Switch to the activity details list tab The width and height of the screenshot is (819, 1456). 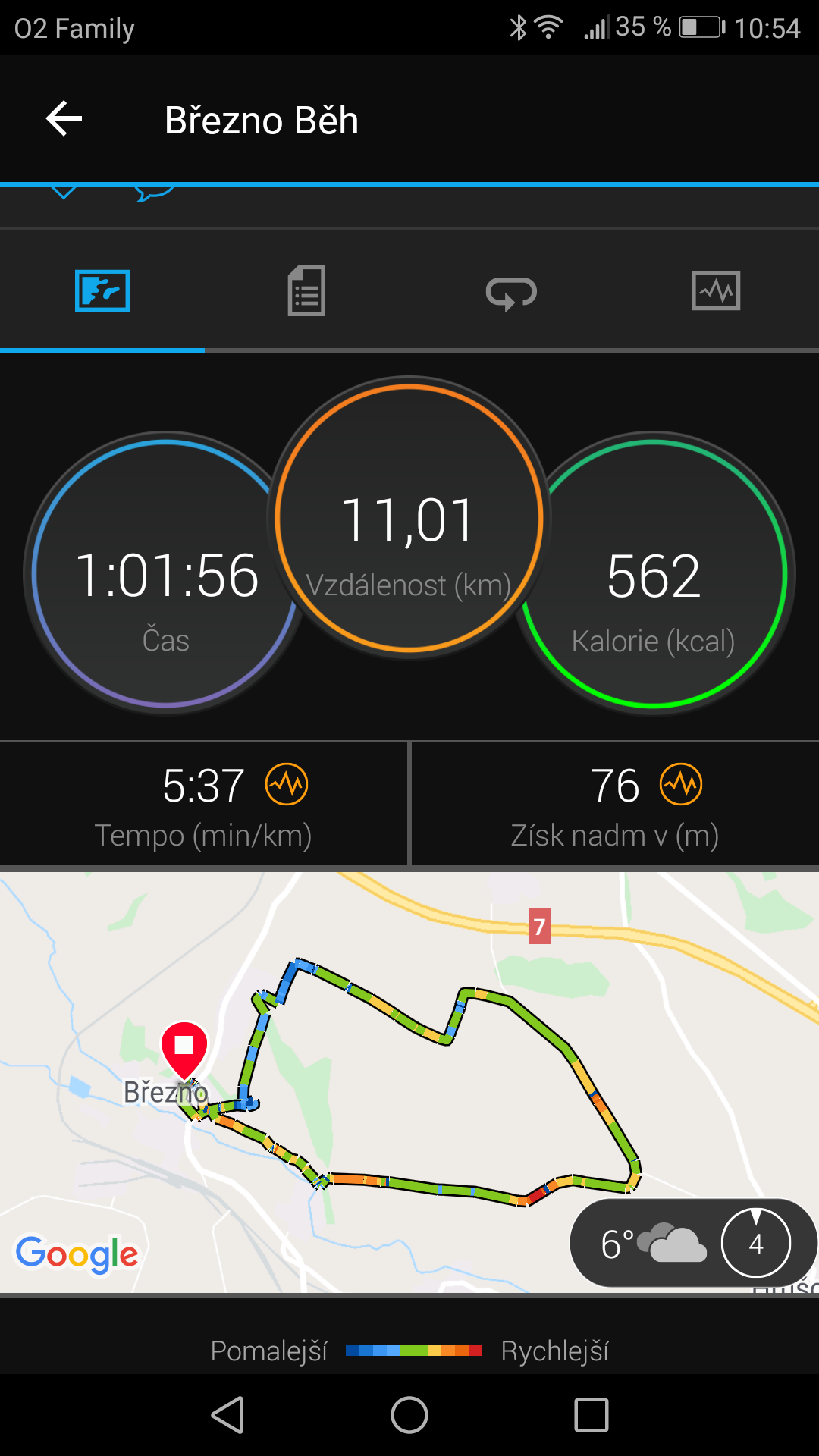point(306,291)
